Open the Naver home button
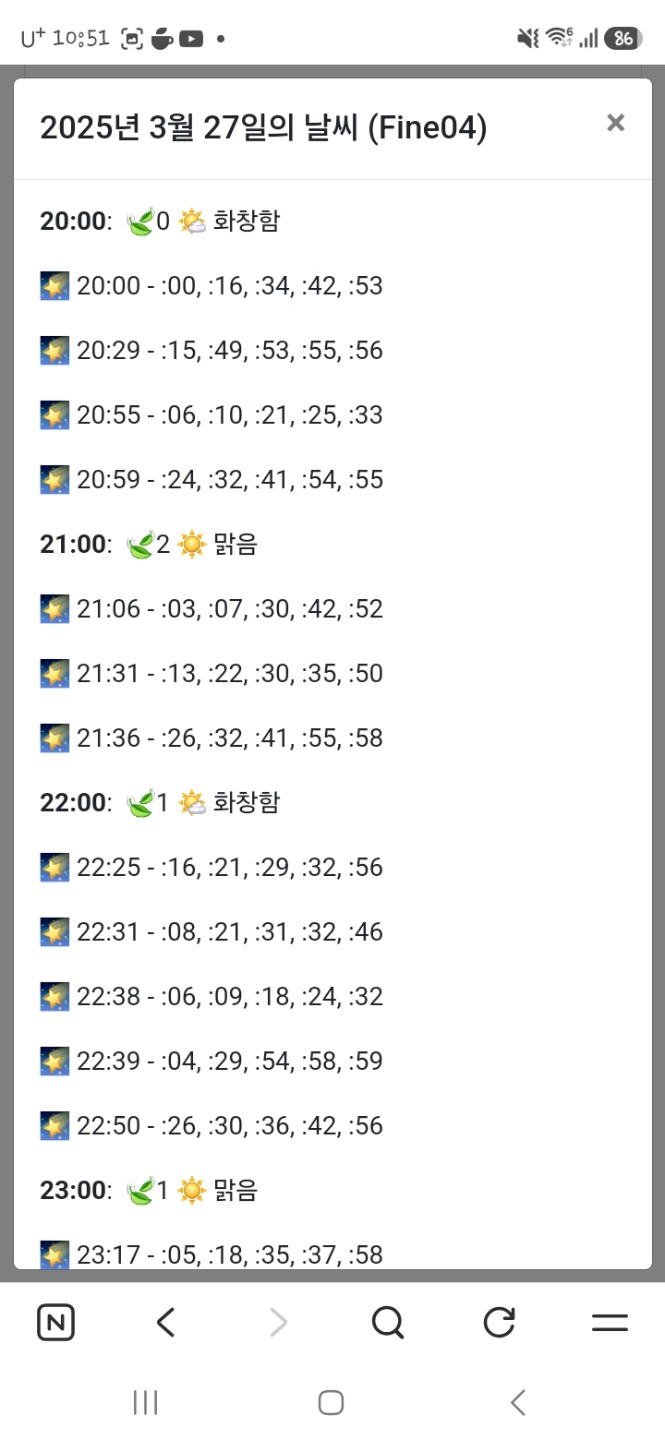The height and width of the screenshot is (1440, 665). pos(56,1323)
